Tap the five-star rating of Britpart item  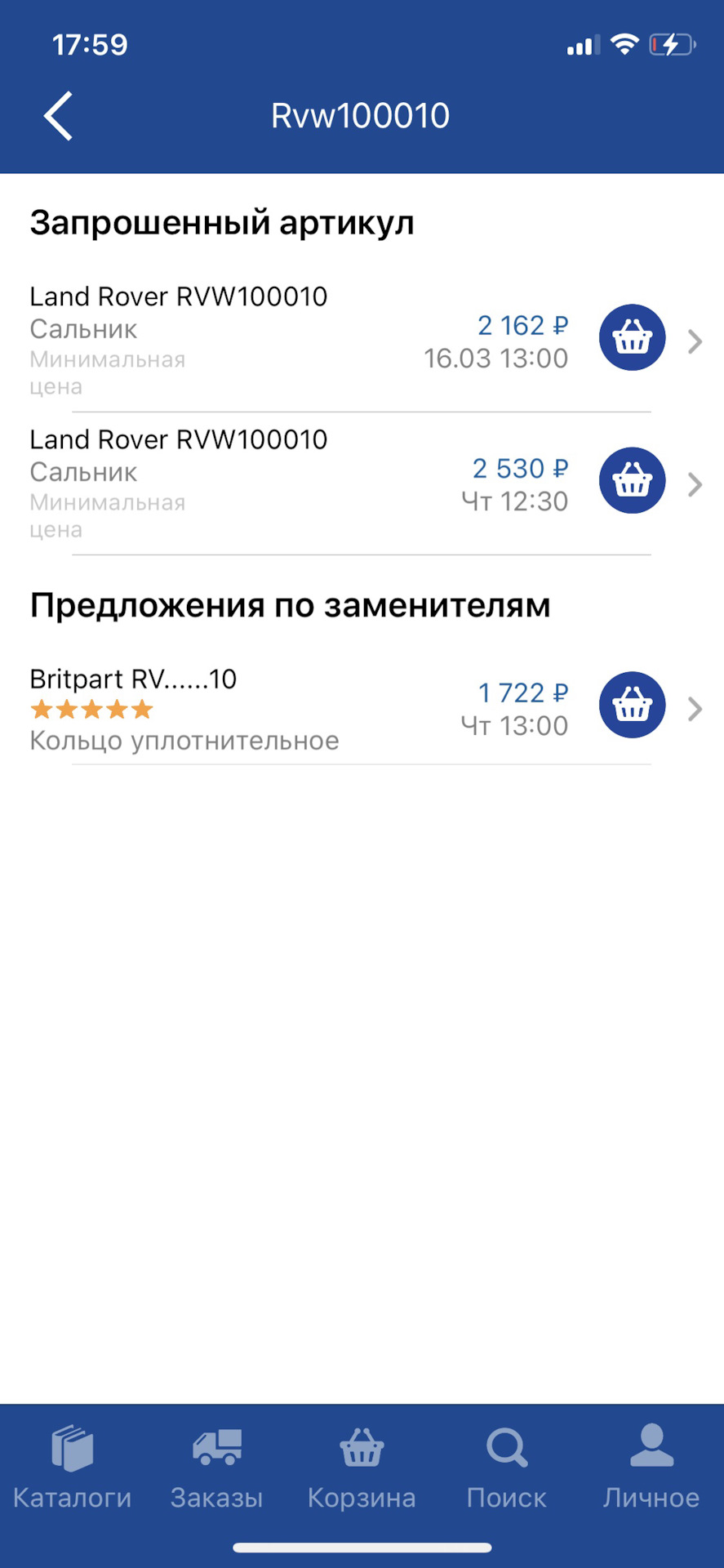click(90, 709)
